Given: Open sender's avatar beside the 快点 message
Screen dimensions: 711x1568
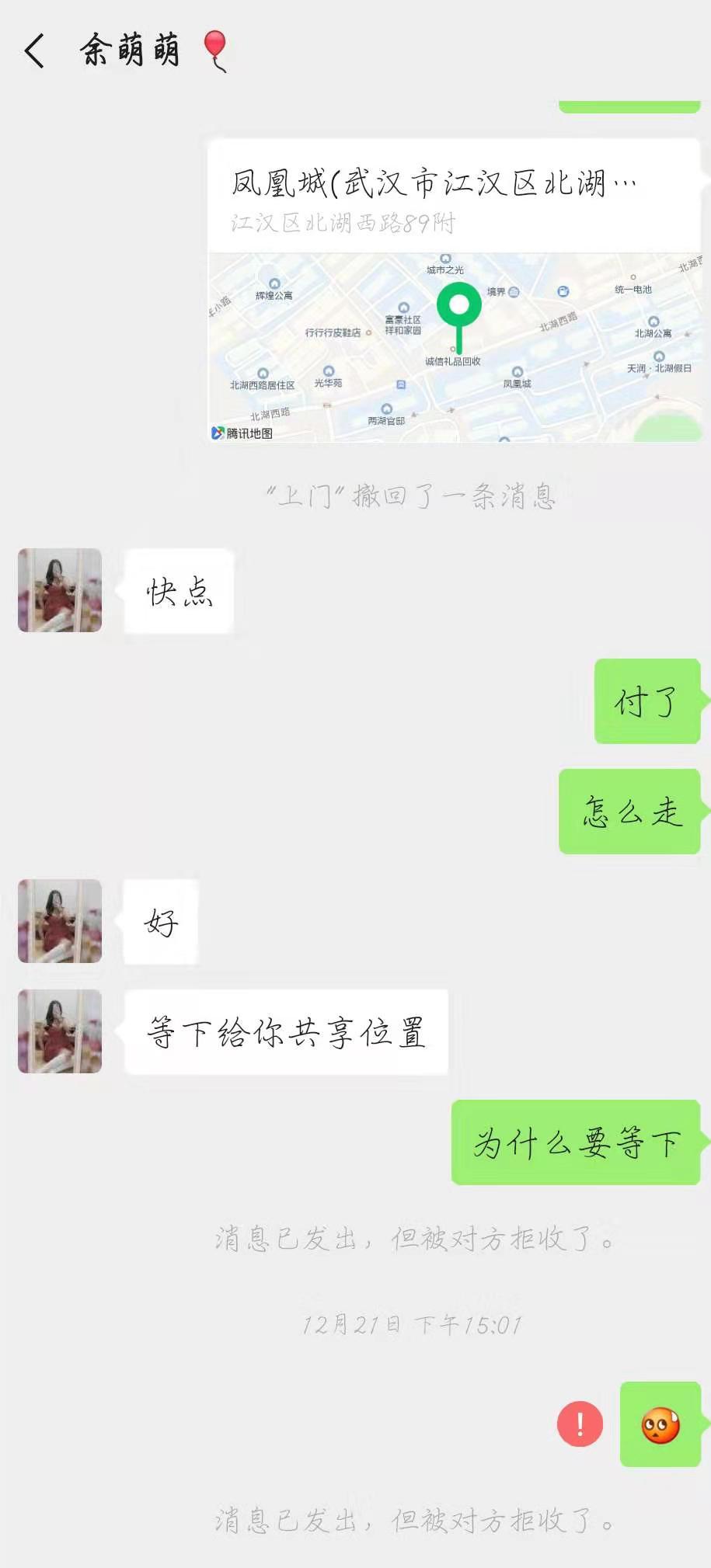Looking at the screenshot, I should (x=60, y=590).
